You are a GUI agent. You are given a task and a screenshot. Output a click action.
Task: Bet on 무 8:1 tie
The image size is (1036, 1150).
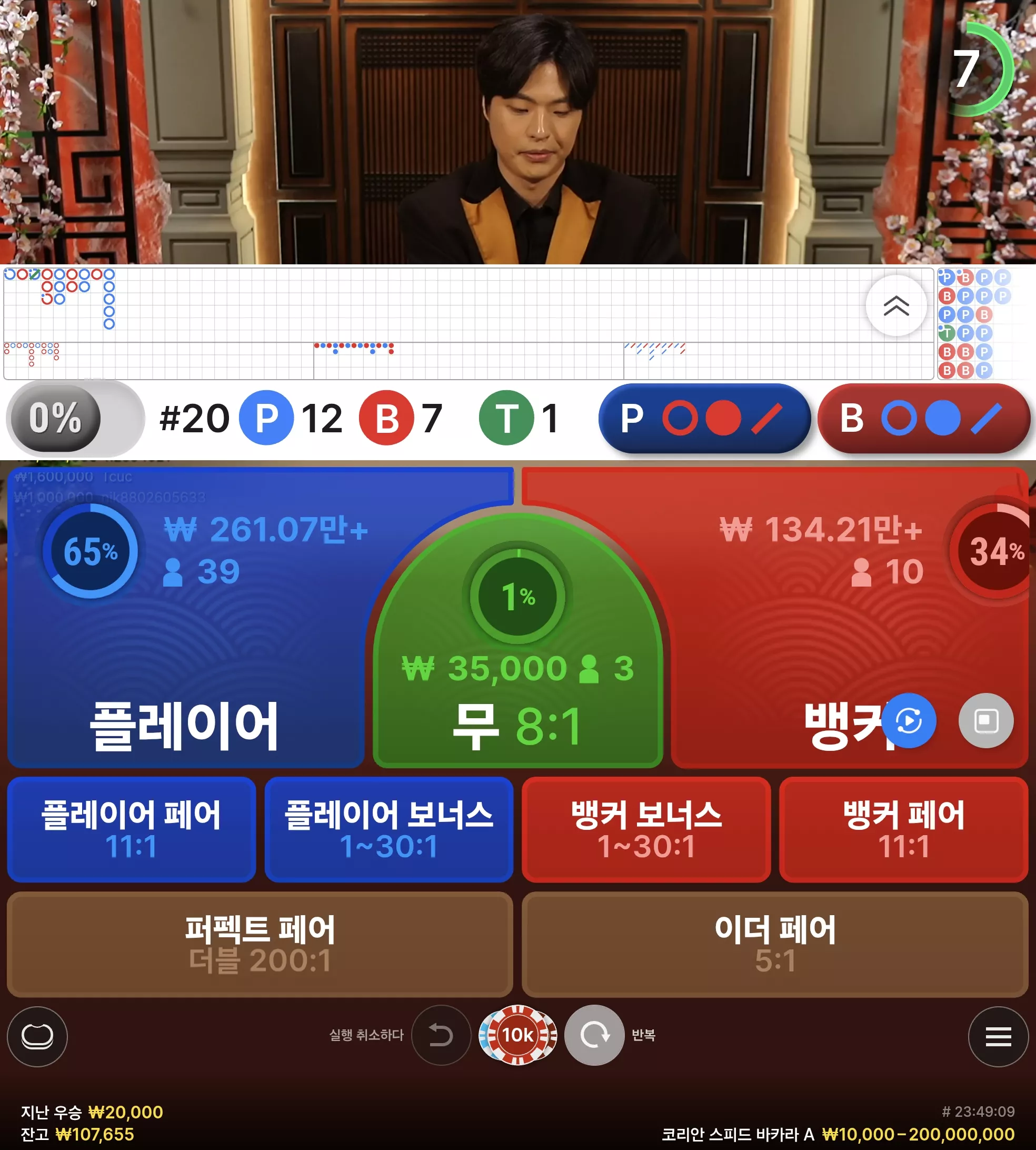[518, 643]
